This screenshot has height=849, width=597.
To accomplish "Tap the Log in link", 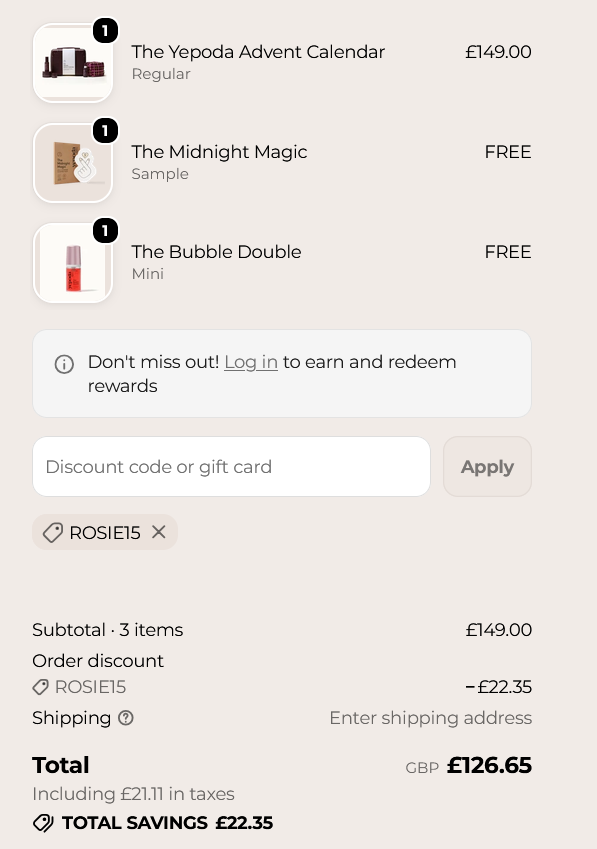I will click(x=251, y=362).
